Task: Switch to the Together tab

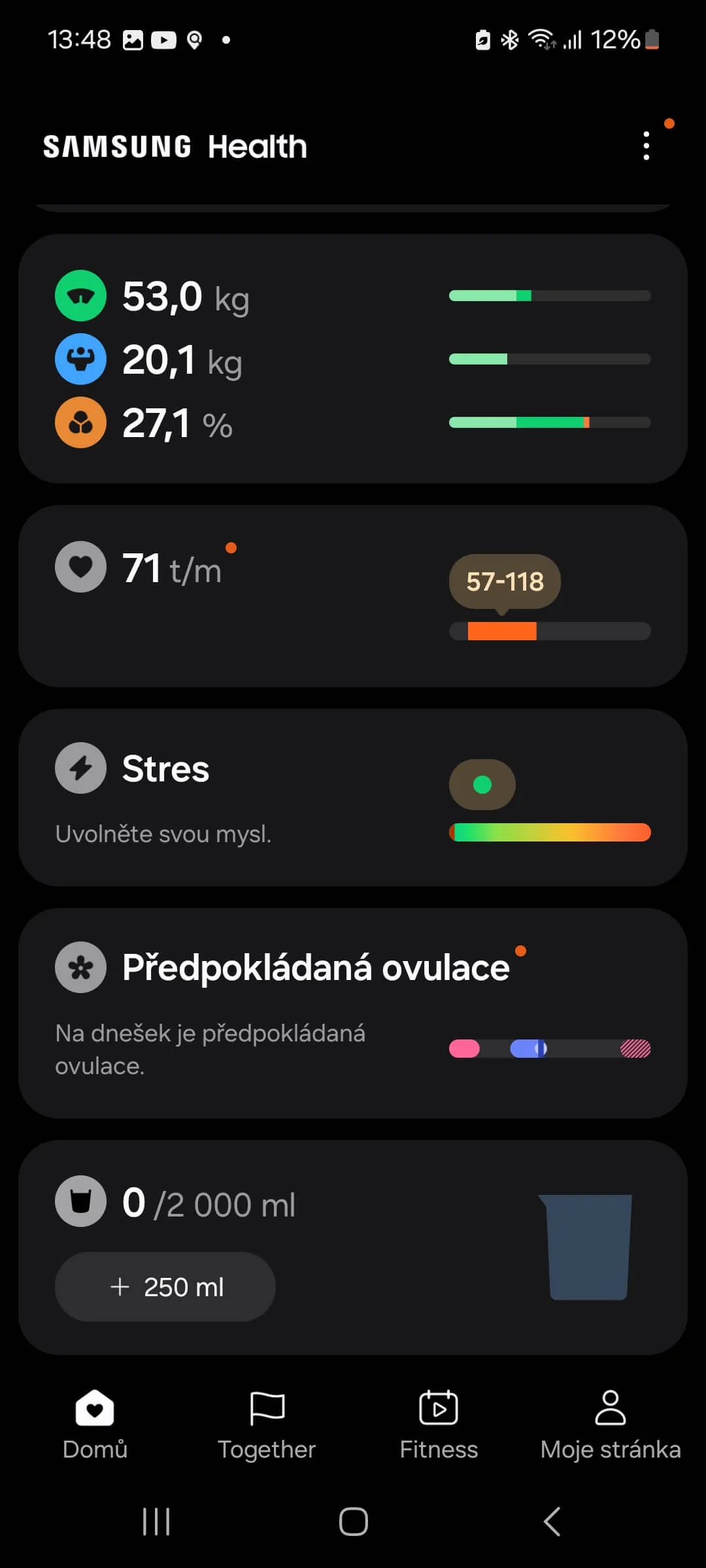Action: [x=267, y=1424]
